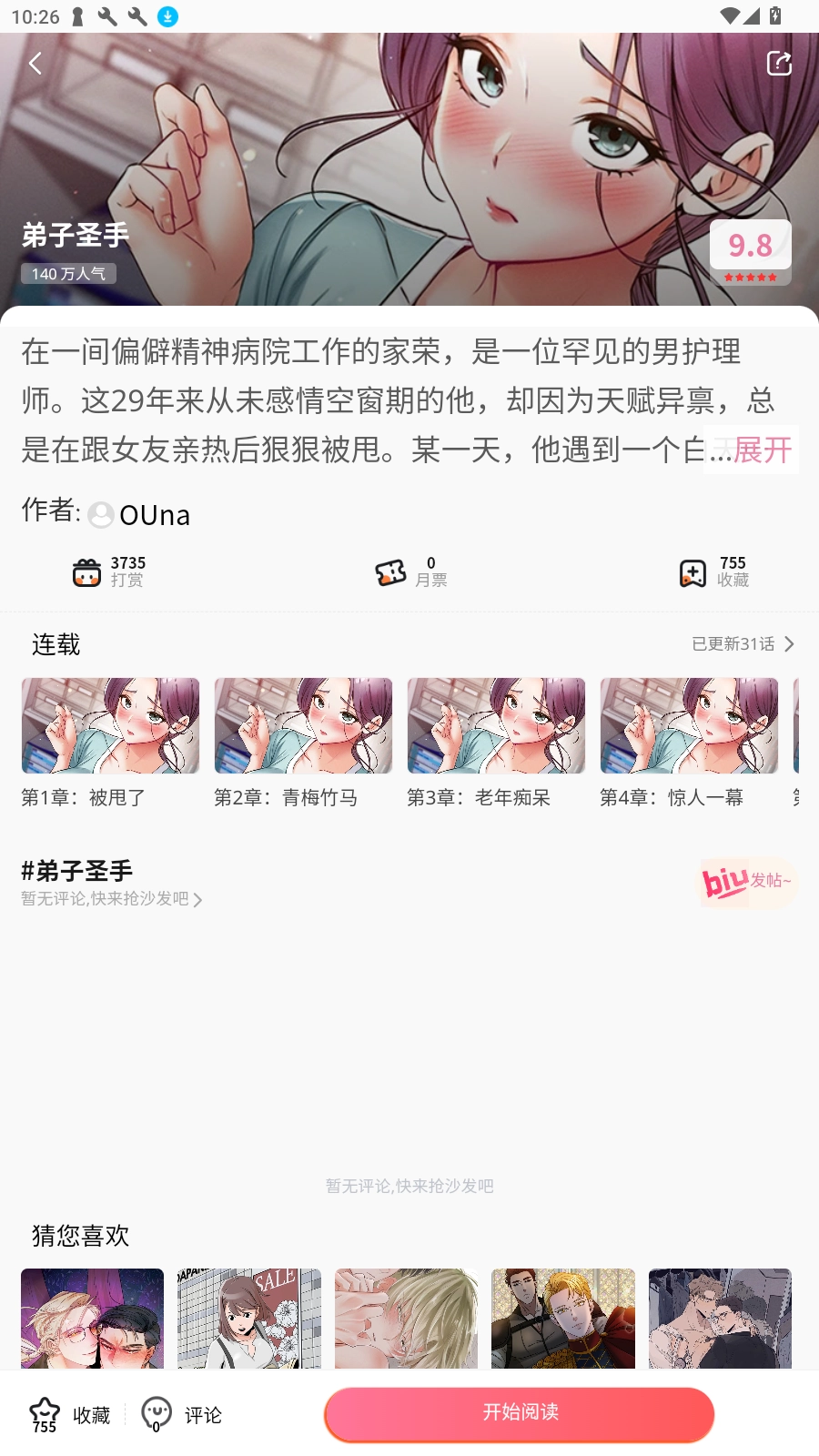Open the recommended comic with the SALE sign
819x1456 pixels.
click(x=249, y=1318)
